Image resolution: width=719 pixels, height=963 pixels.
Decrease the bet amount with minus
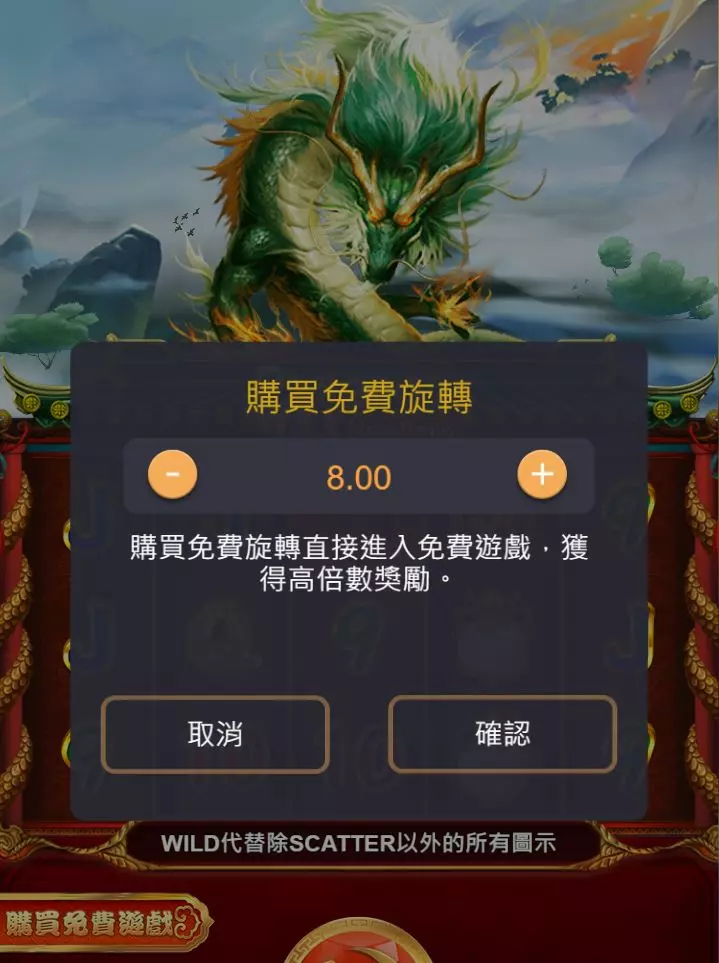click(173, 474)
